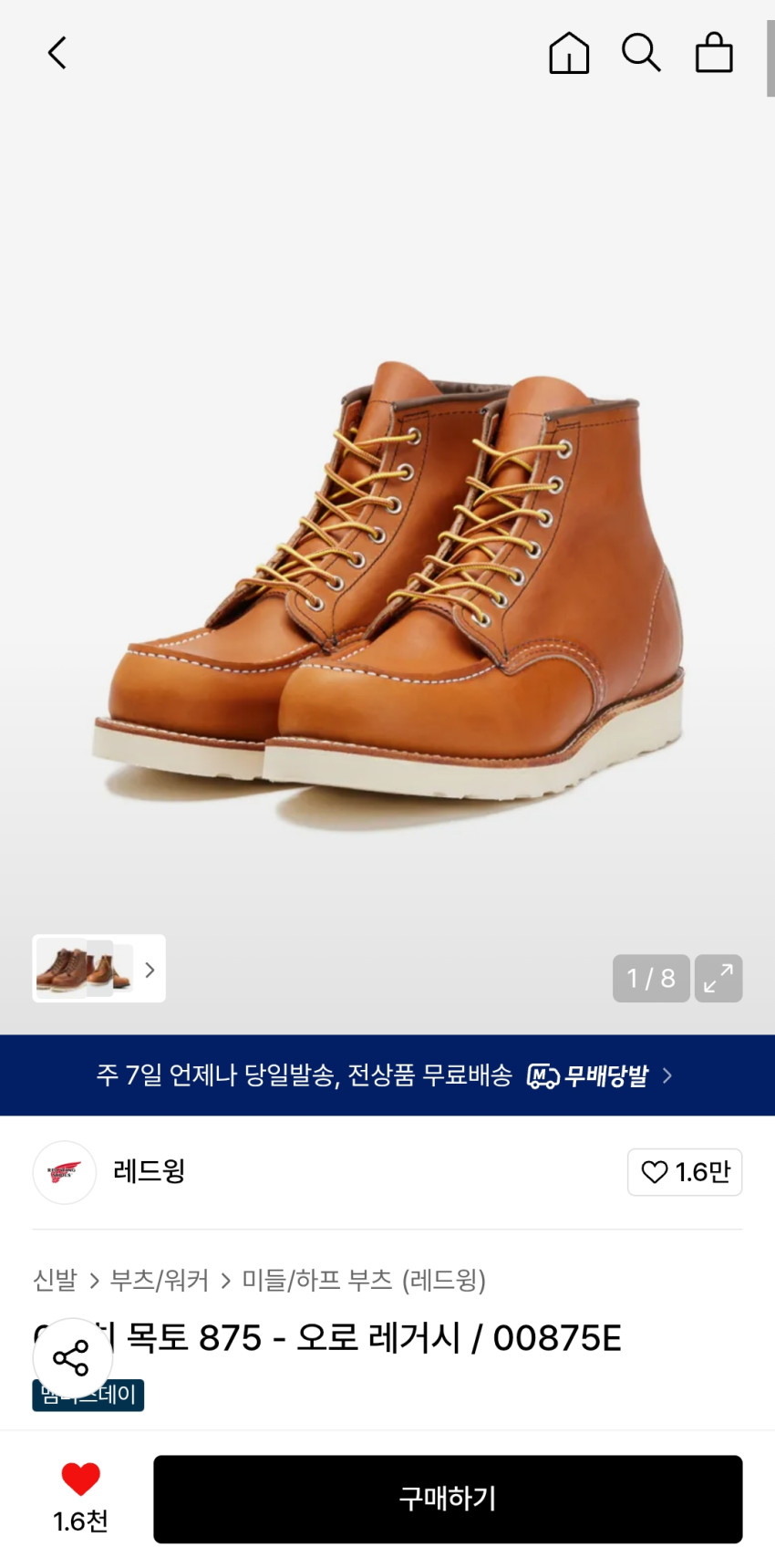Image resolution: width=775 pixels, height=1568 pixels.
Task: Expand the product image fullscreen
Action: (x=718, y=979)
